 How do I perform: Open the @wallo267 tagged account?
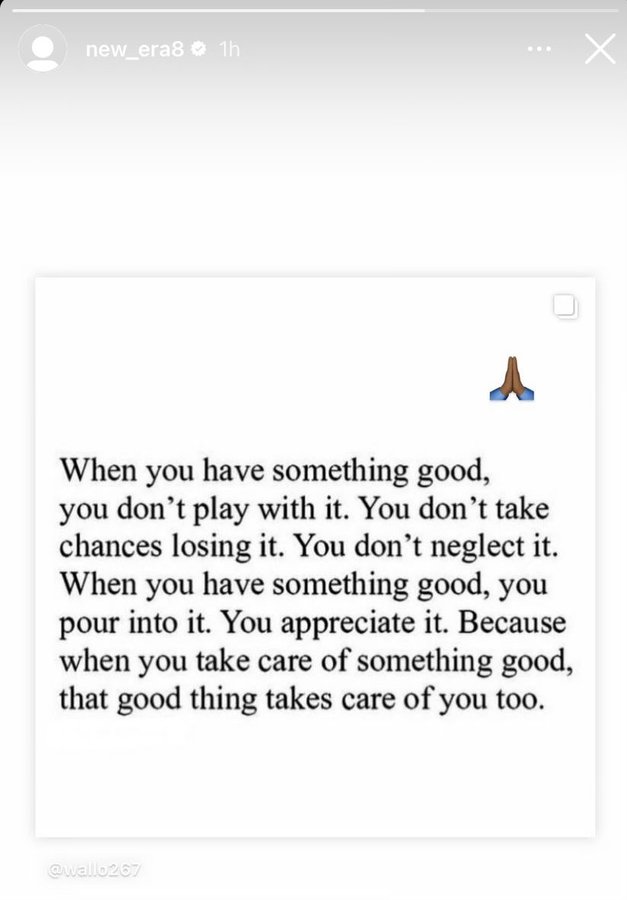(x=94, y=870)
